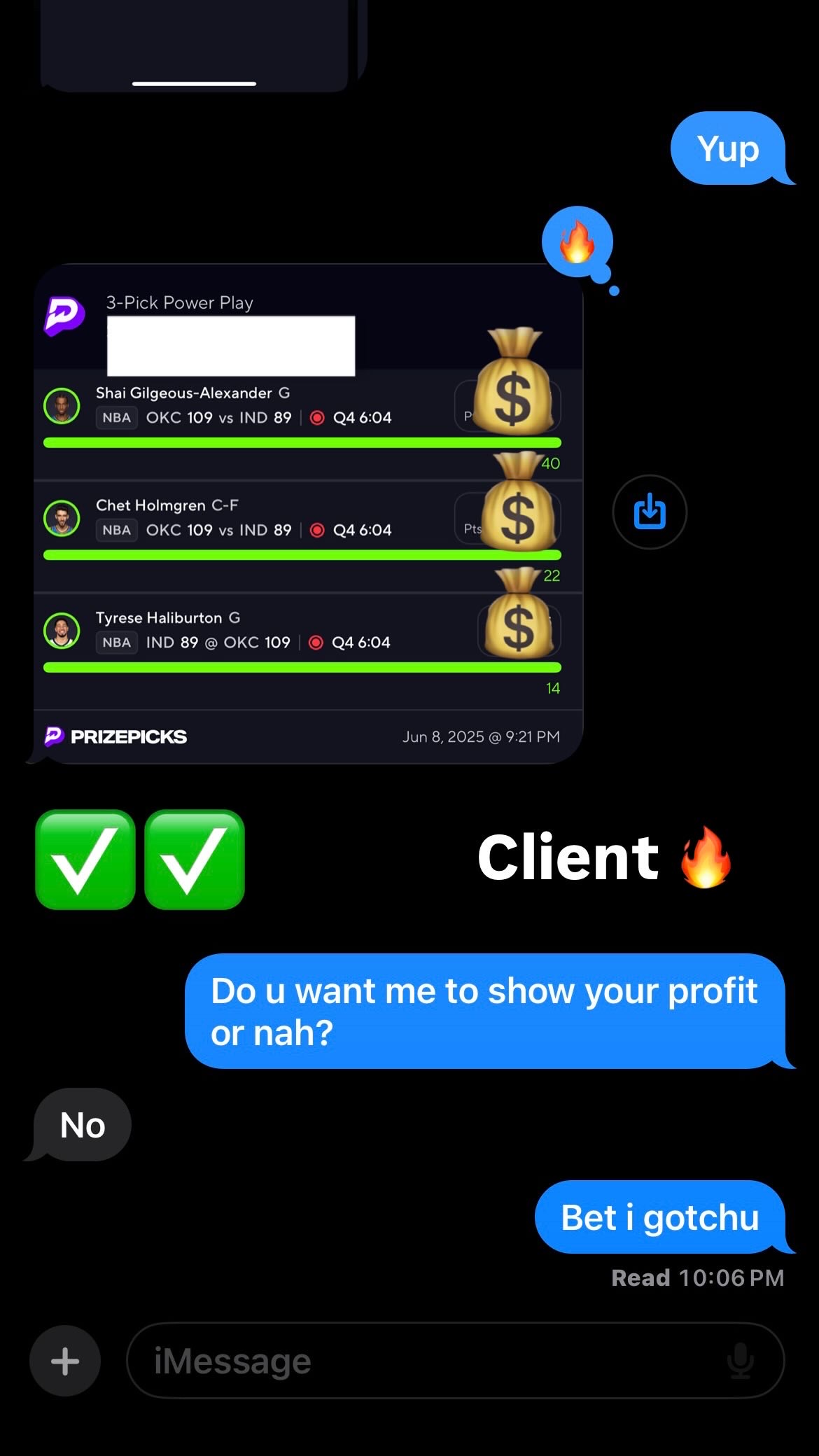
Task: Save the PrizePicks image with the download icon
Action: (650, 512)
